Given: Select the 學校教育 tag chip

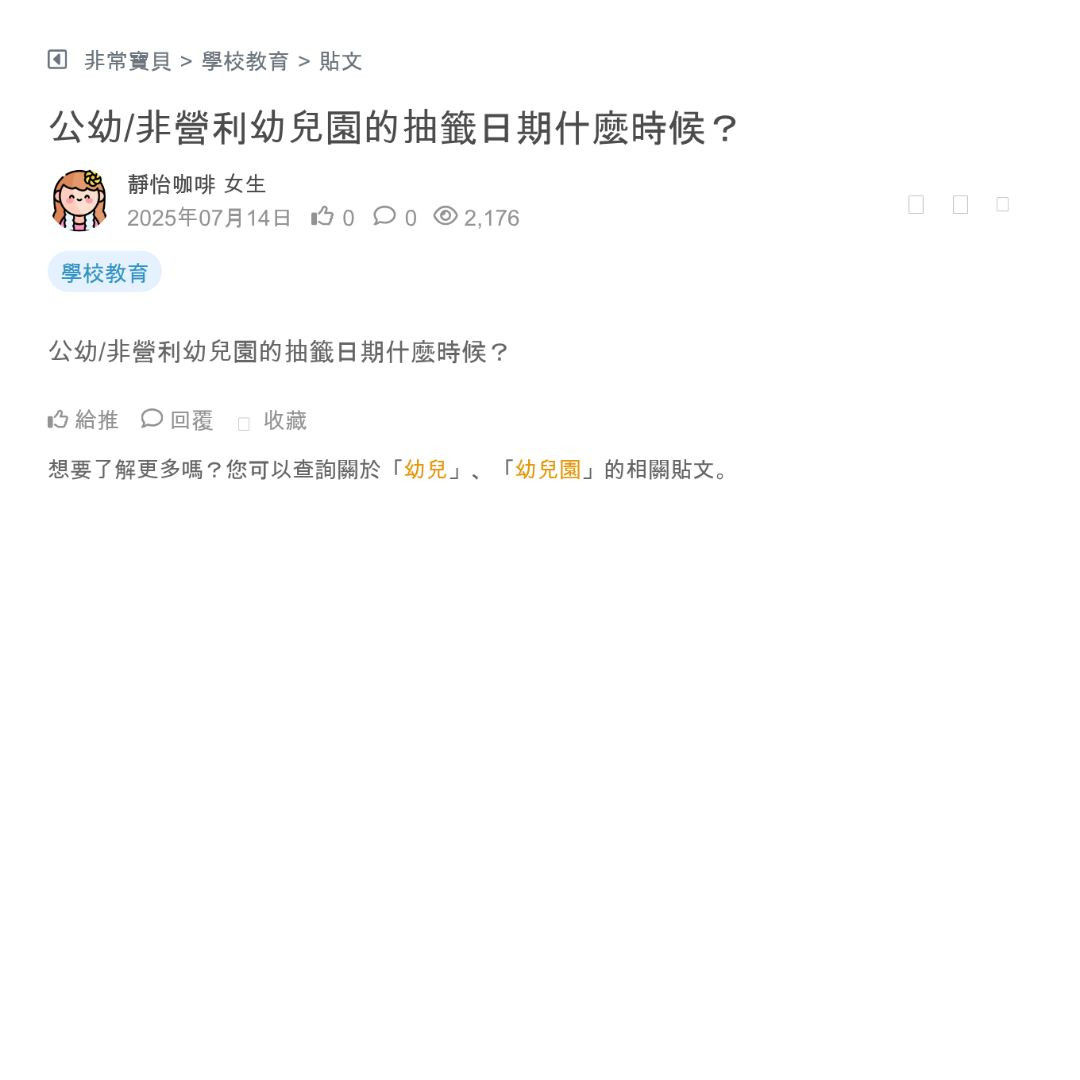Looking at the screenshot, I should 104,273.
